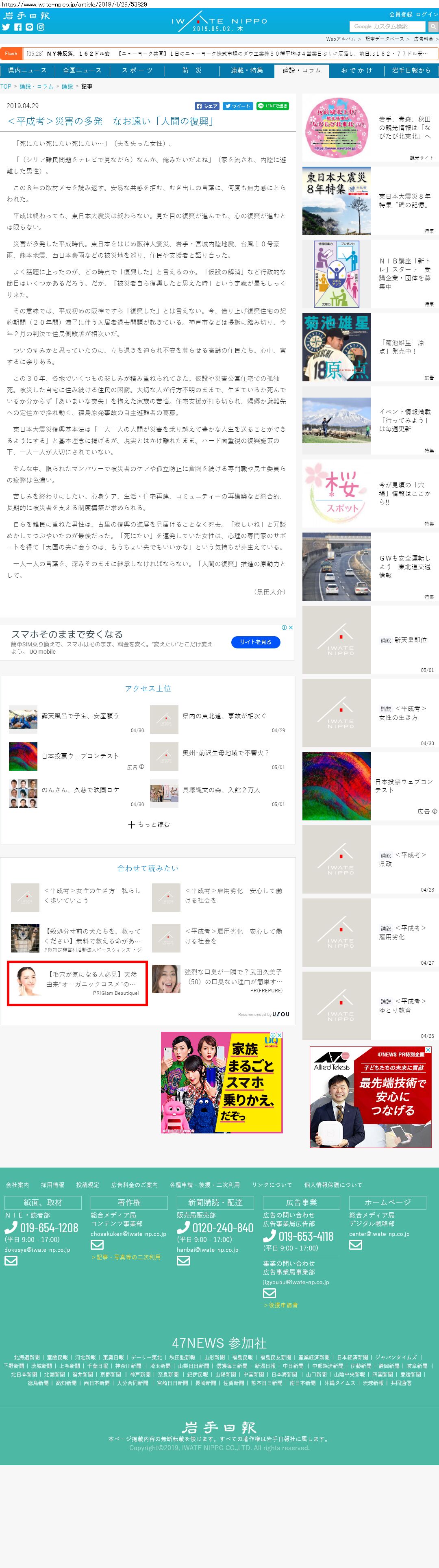Tweet this article via ツイート button
The height and width of the screenshot is (1568, 439).
pyautogui.click(x=237, y=106)
